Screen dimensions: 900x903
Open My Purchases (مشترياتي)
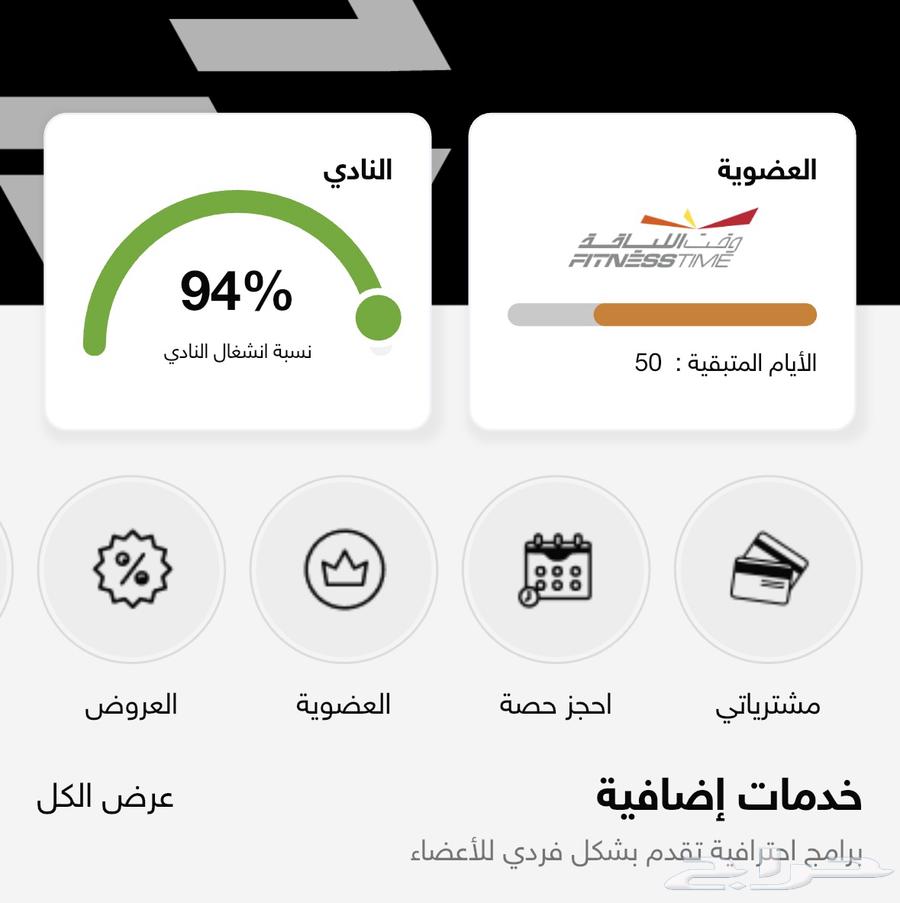click(x=768, y=570)
